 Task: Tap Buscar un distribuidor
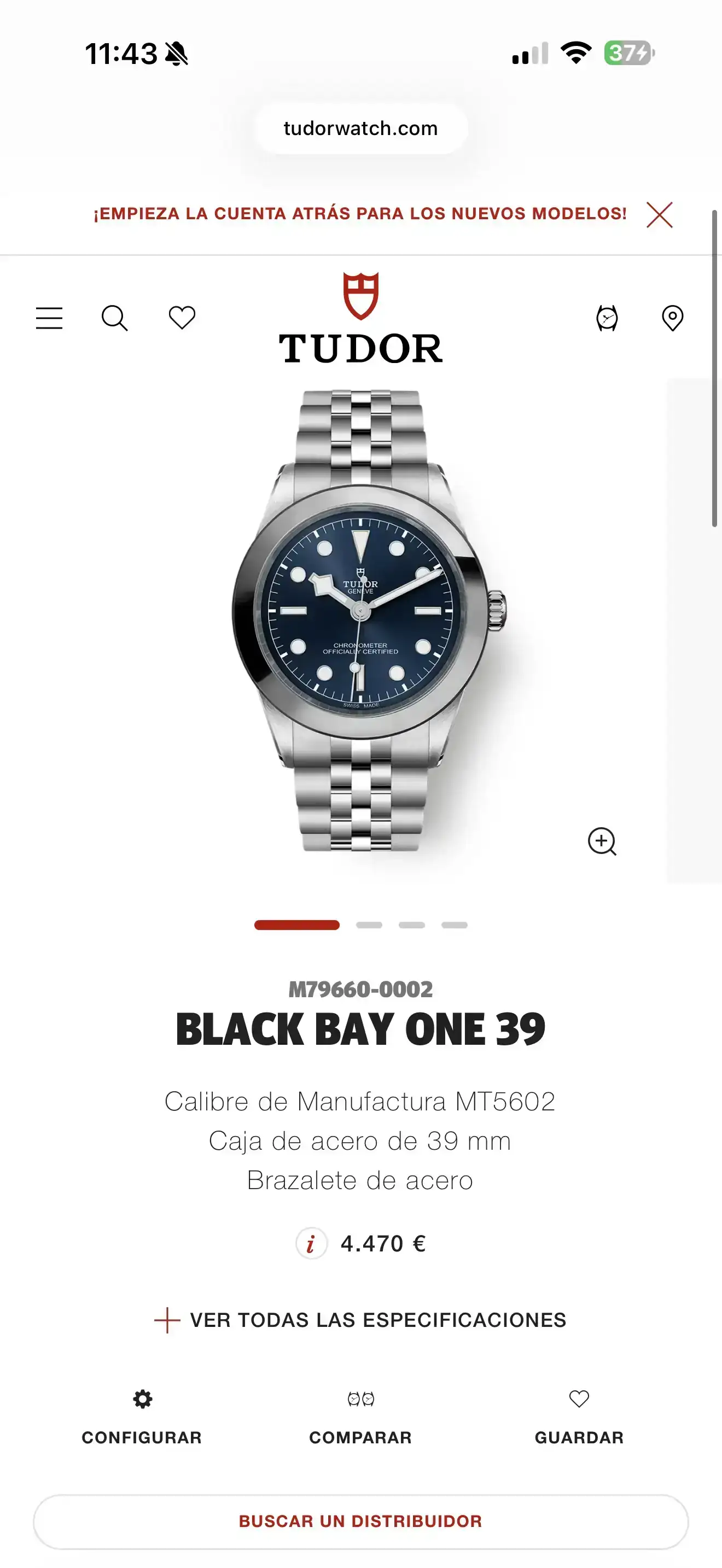[x=360, y=1521]
